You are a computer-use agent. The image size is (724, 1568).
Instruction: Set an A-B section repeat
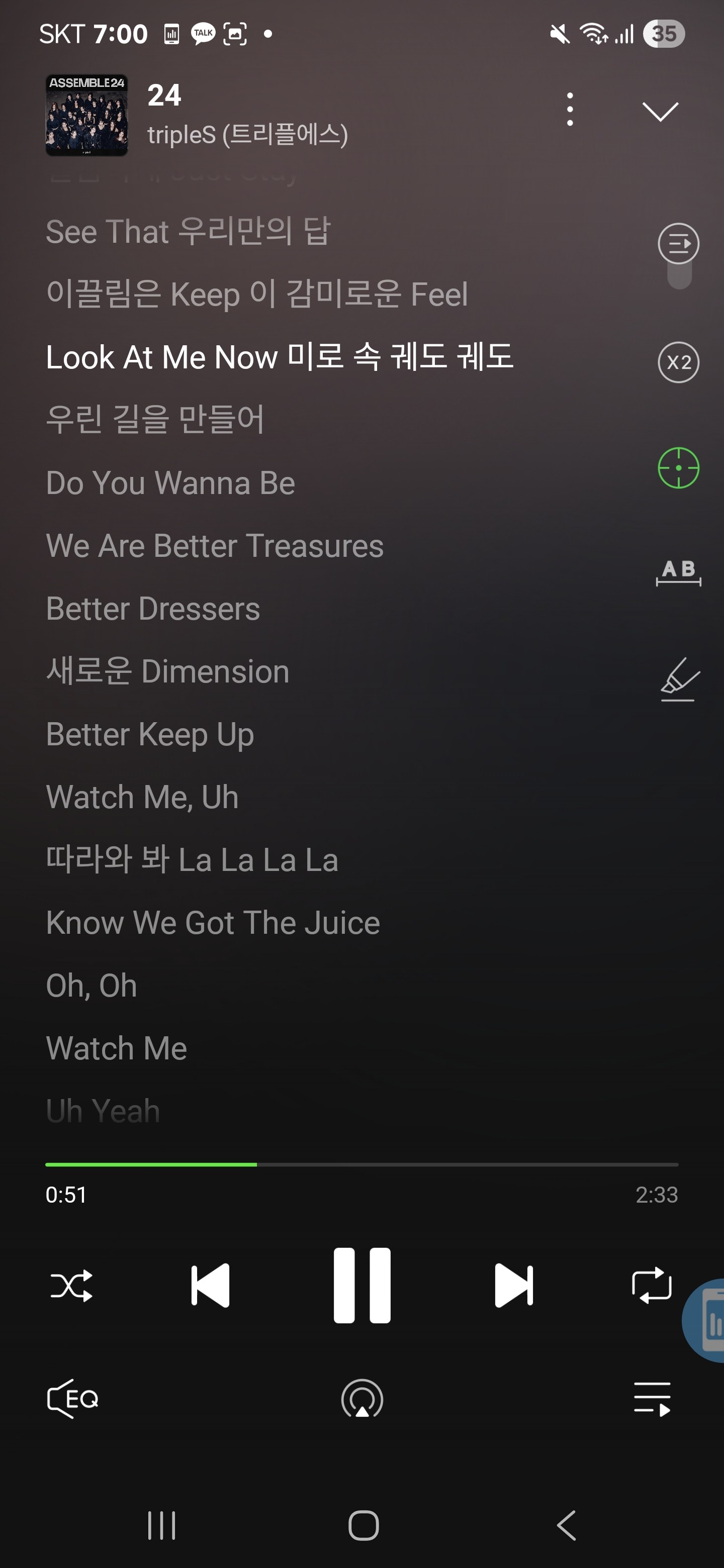point(678,575)
